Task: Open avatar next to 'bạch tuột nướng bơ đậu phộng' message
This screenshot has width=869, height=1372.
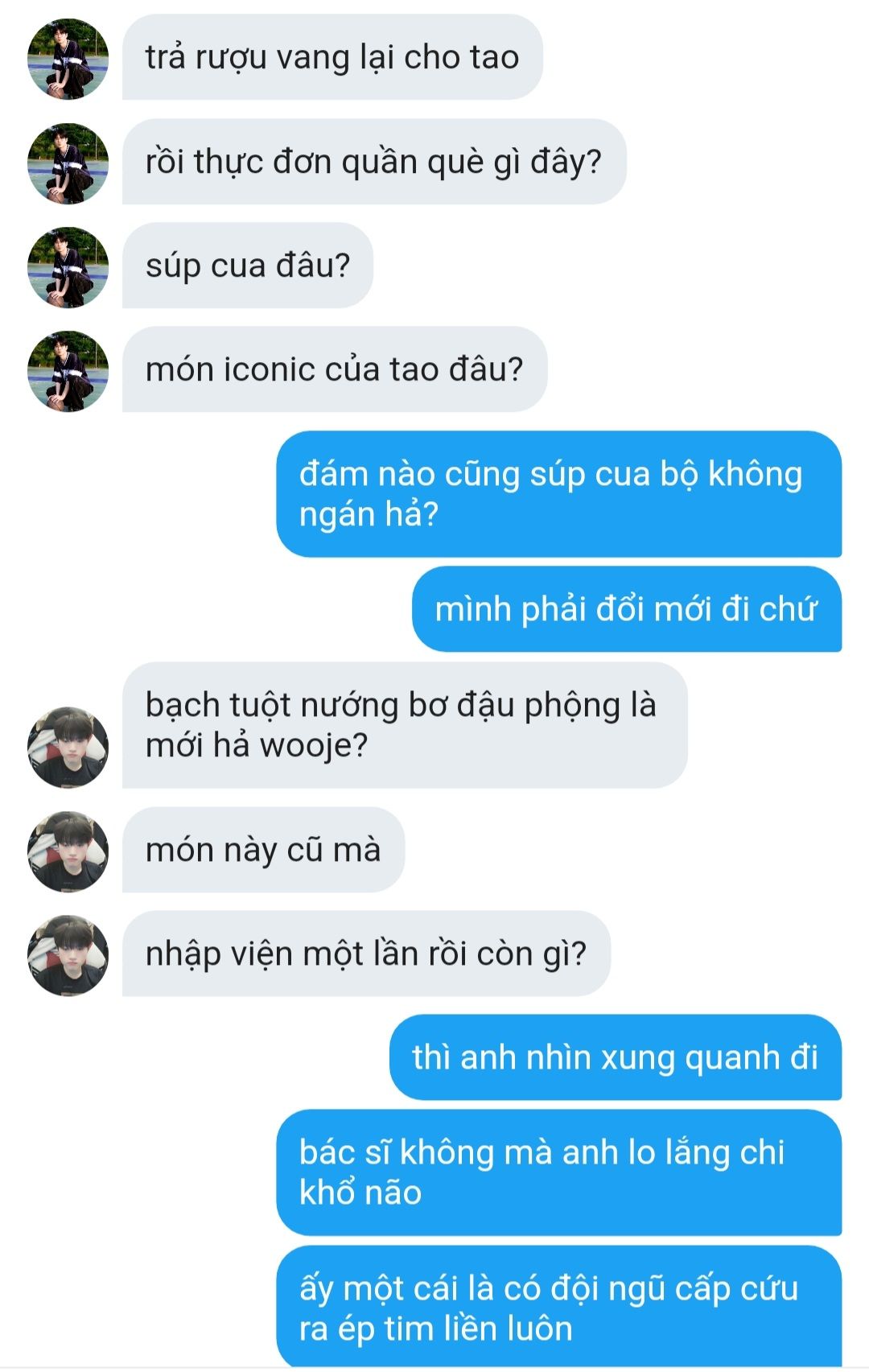Action: pyautogui.click(x=68, y=748)
